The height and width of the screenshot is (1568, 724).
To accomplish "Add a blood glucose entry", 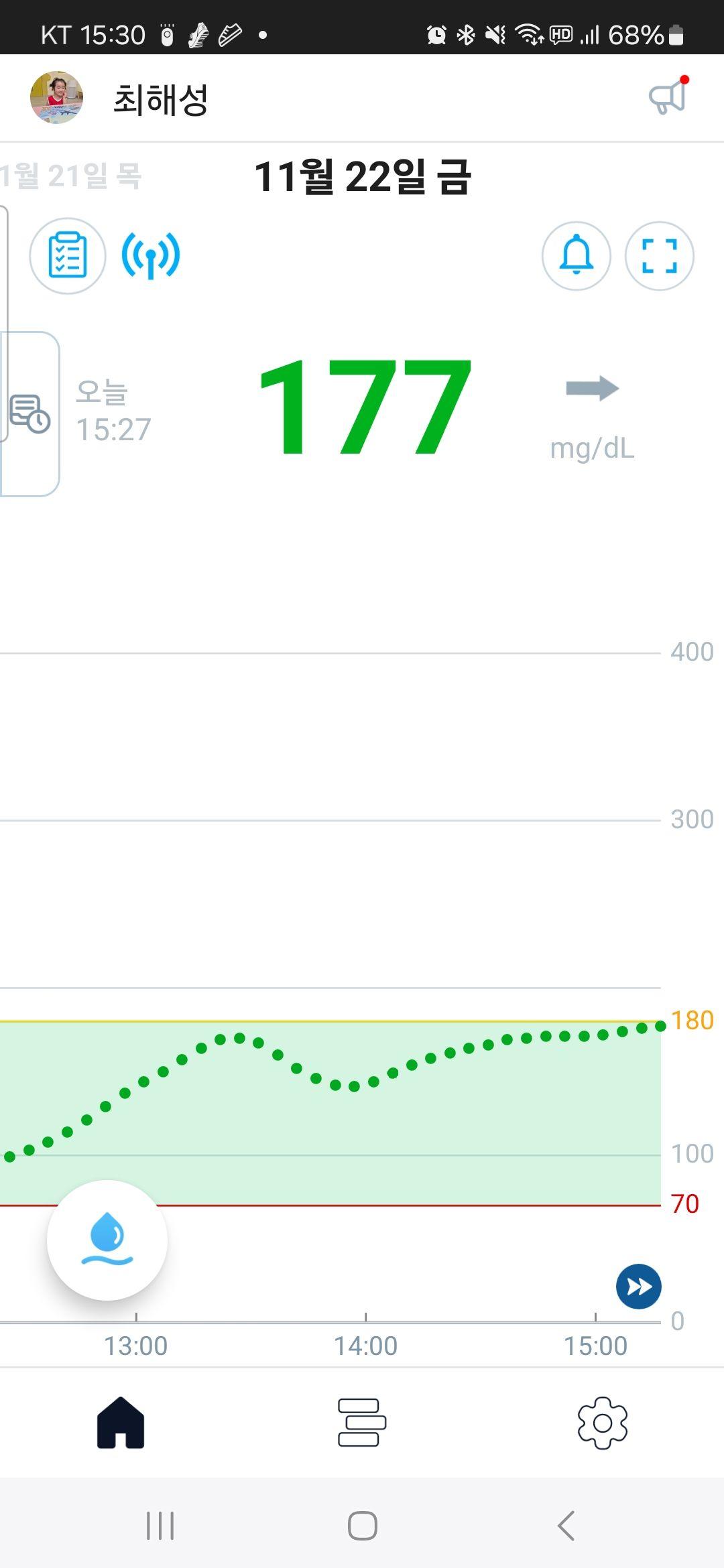I will tap(107, 1240).
